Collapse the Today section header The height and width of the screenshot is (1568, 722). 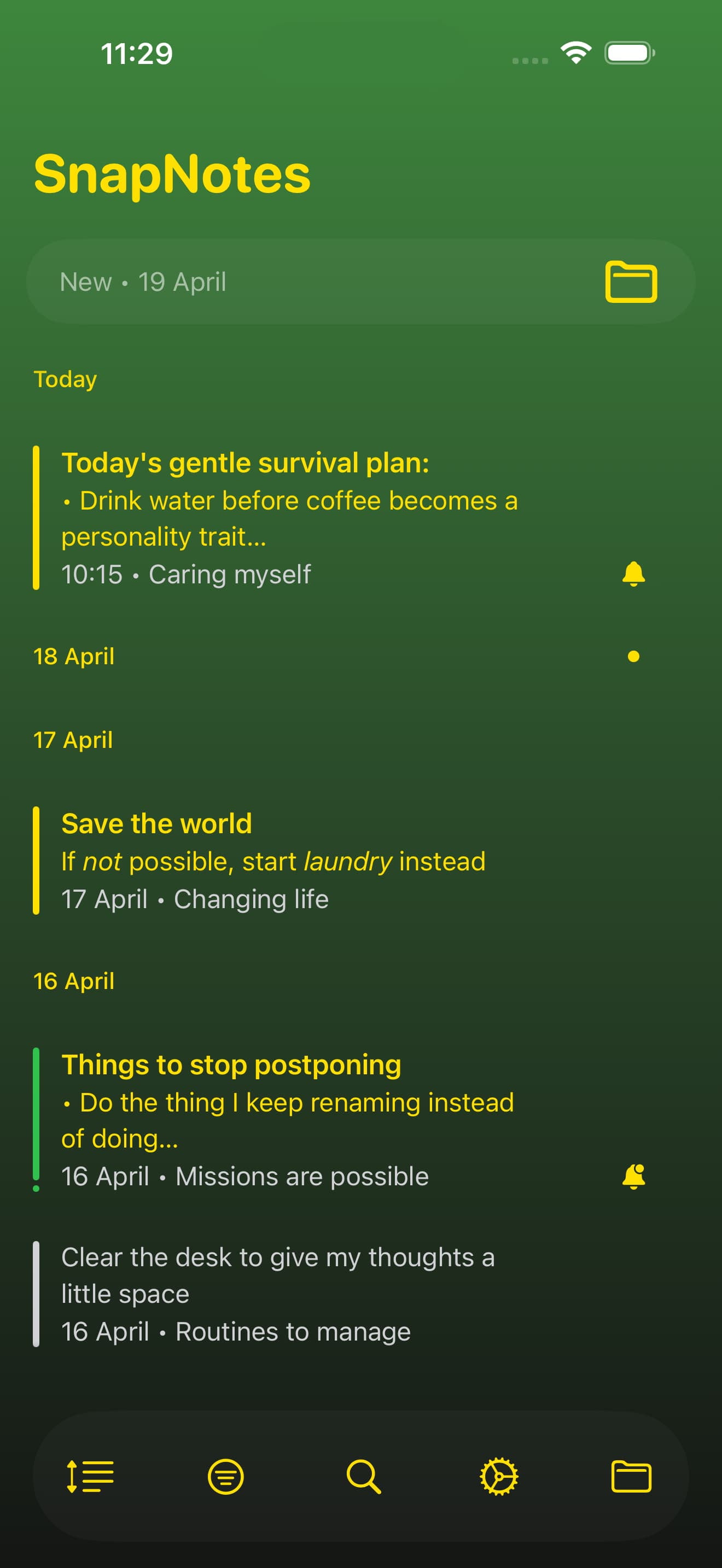point(65,379)
